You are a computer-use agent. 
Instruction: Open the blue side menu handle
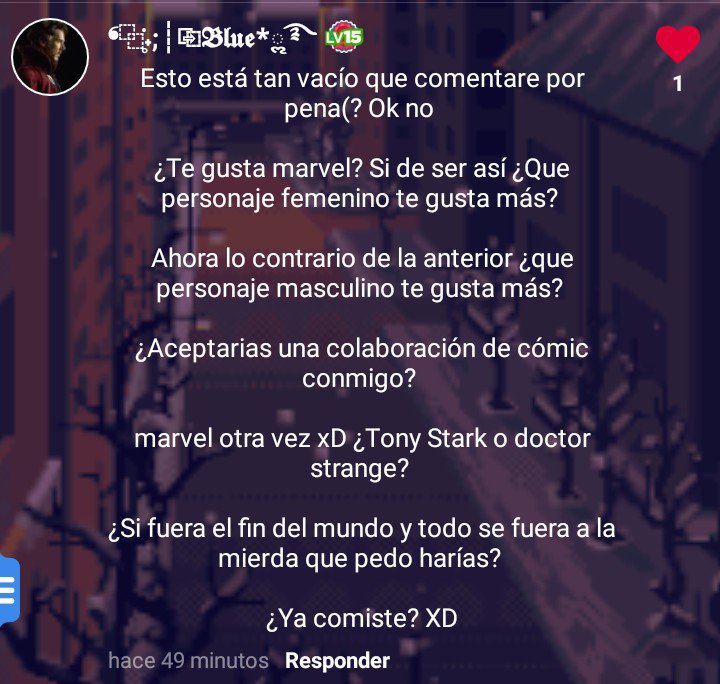pyautogui.click(x=9, y=589)
